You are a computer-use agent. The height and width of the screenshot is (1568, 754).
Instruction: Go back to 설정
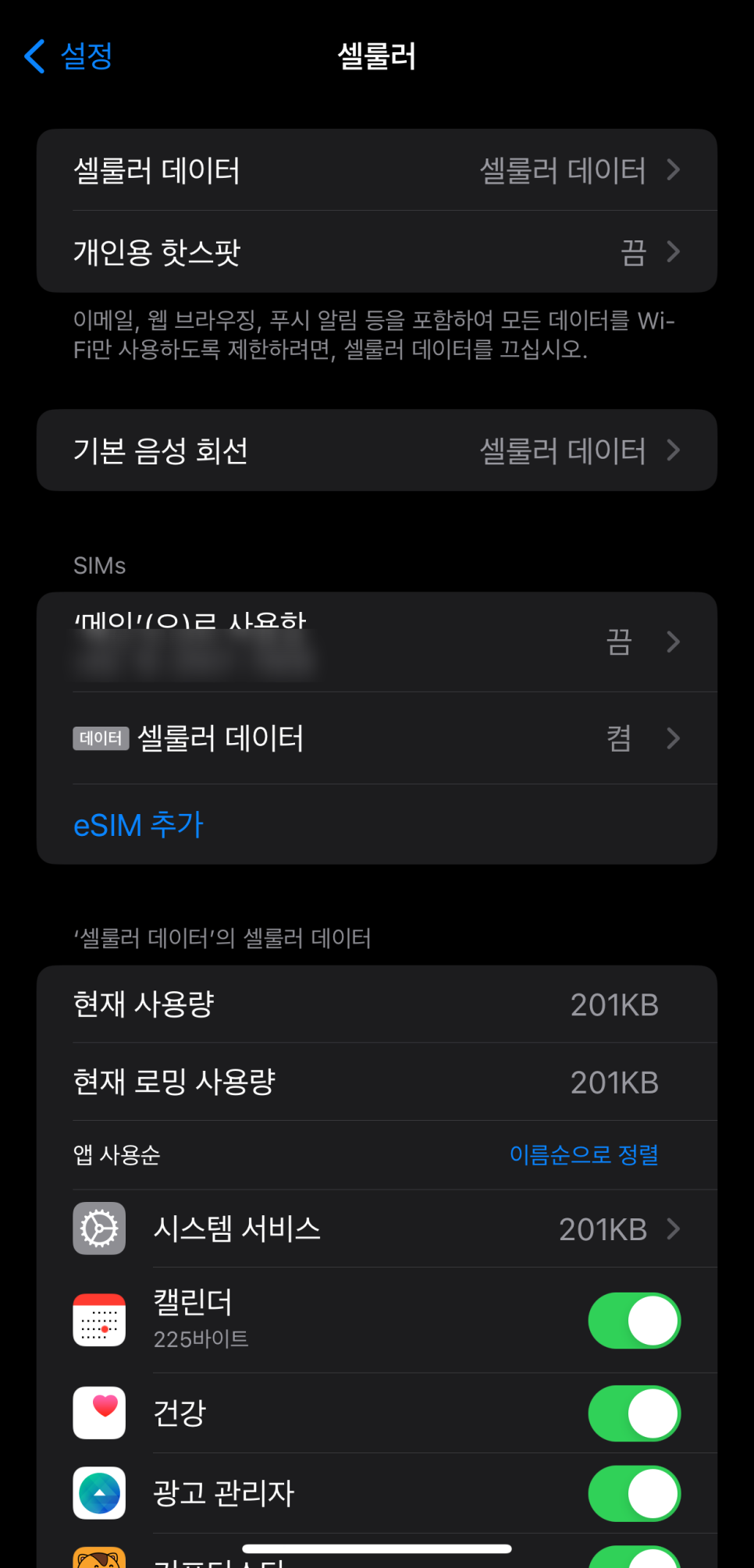[x=69, y=56]
